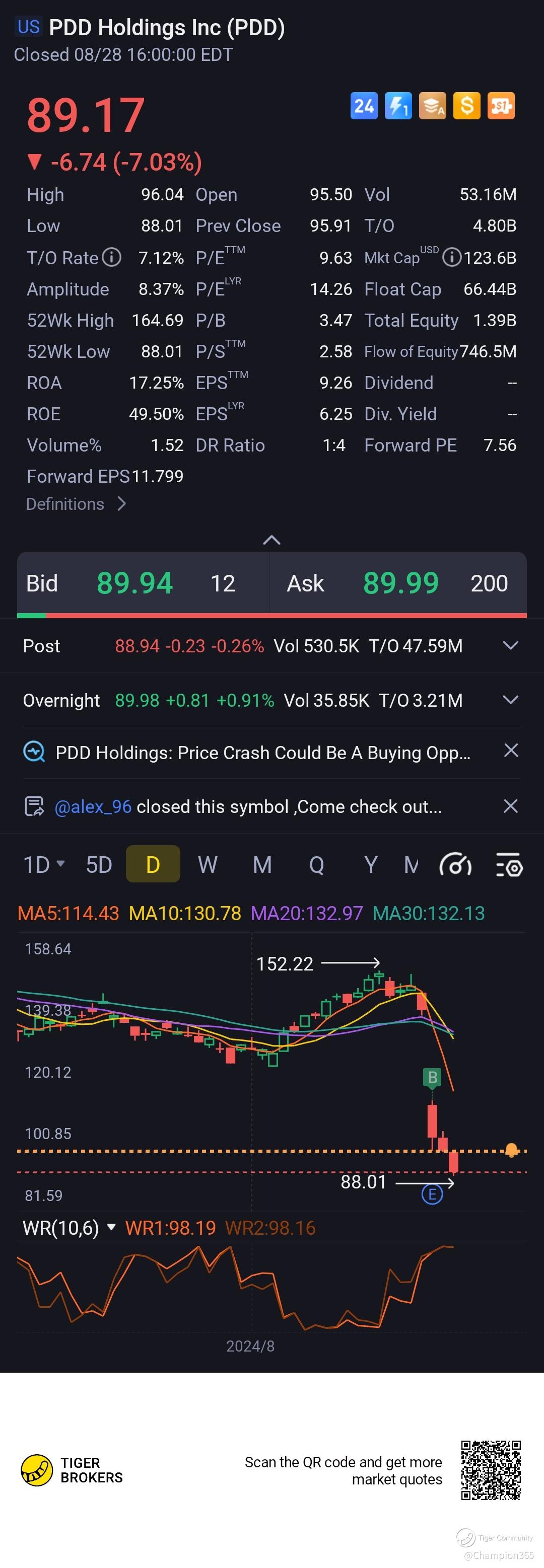This screenshot has width=544, height=1568.
Task: Open chart display settings icon
Action: (509, 864)
